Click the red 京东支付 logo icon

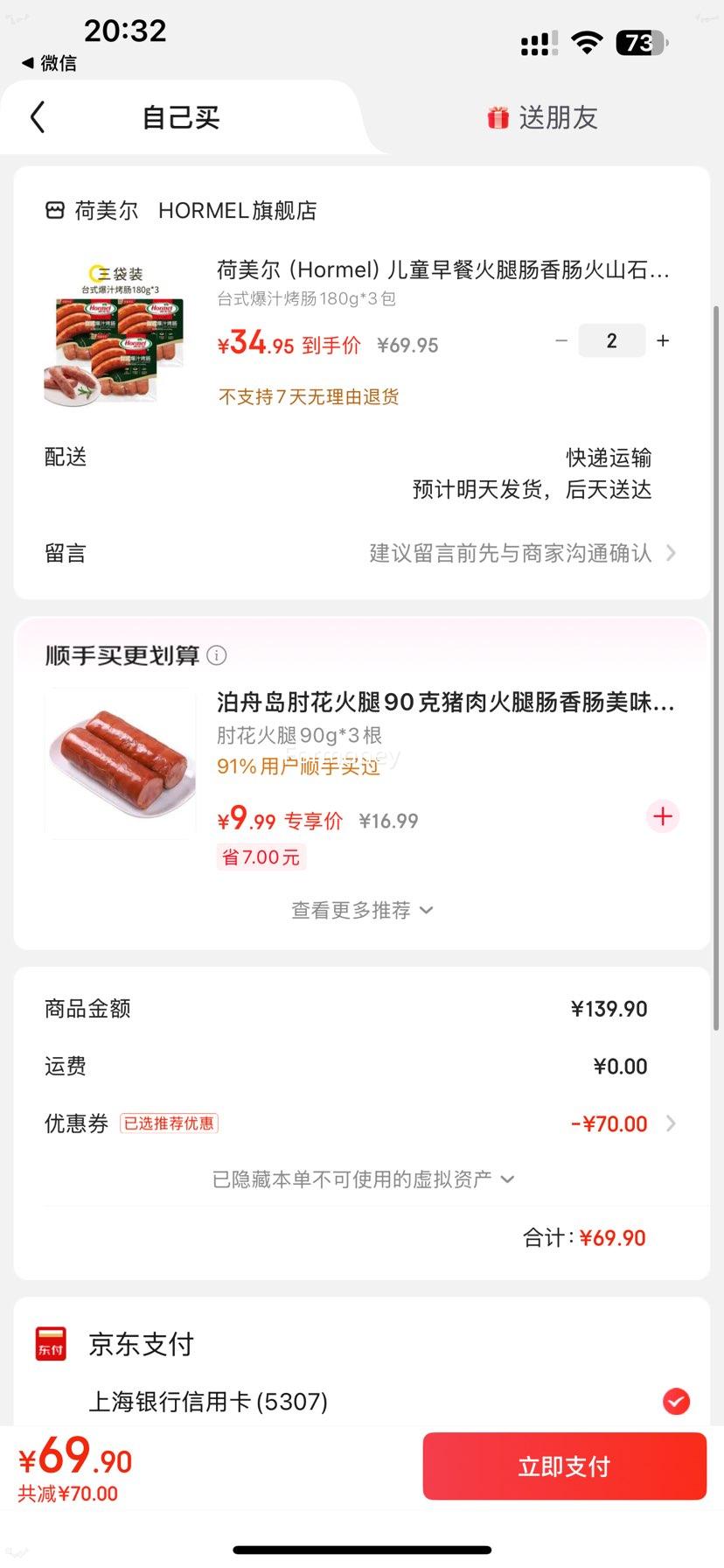(50, 1345)
